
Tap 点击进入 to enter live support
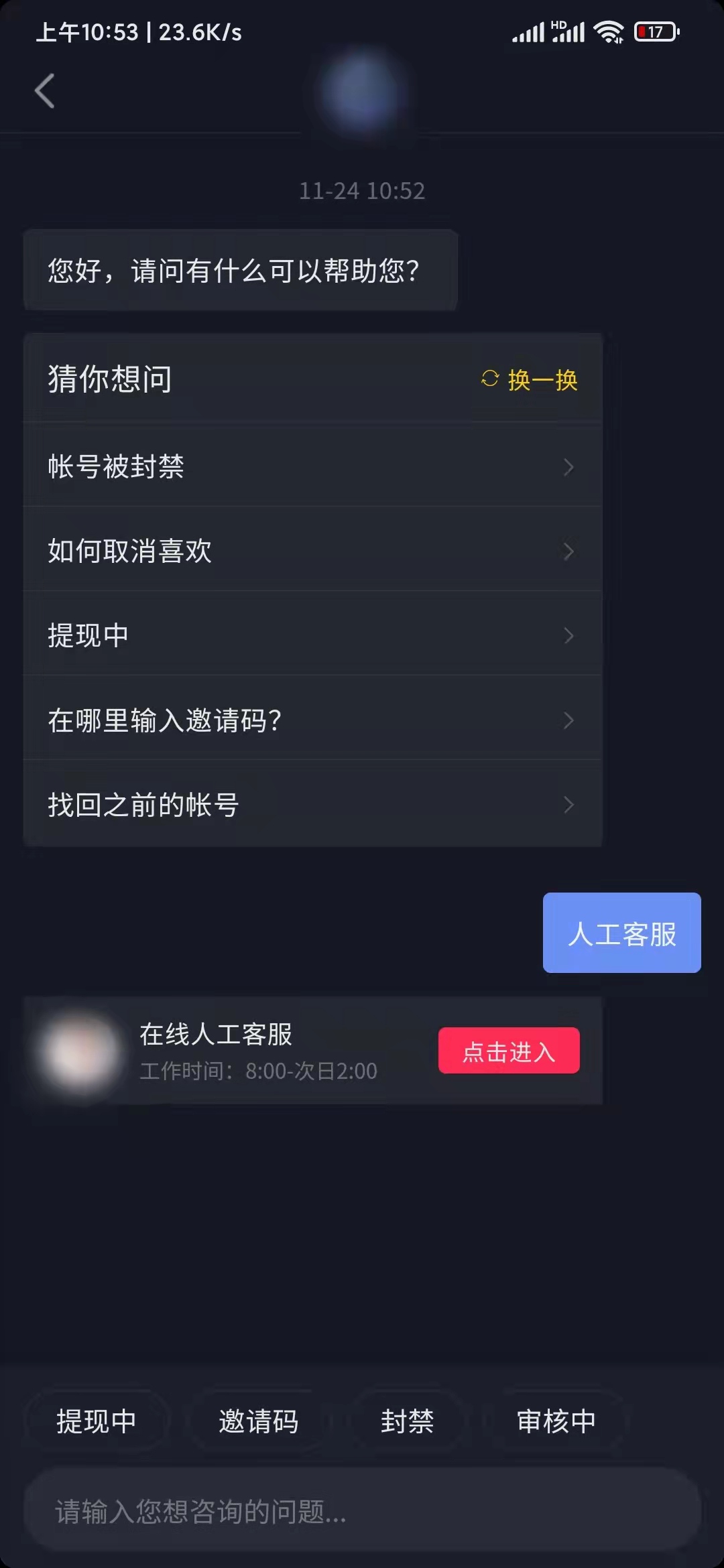point(508,1051)
